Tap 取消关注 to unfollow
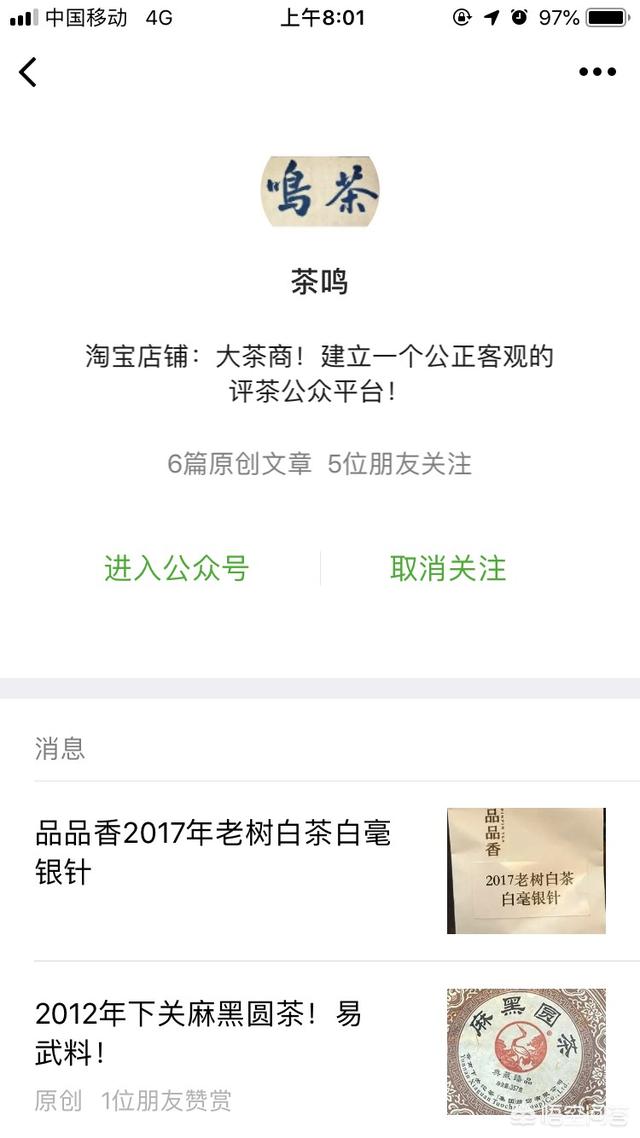This screenshot has width=640, height=1138. click(448, 568)
